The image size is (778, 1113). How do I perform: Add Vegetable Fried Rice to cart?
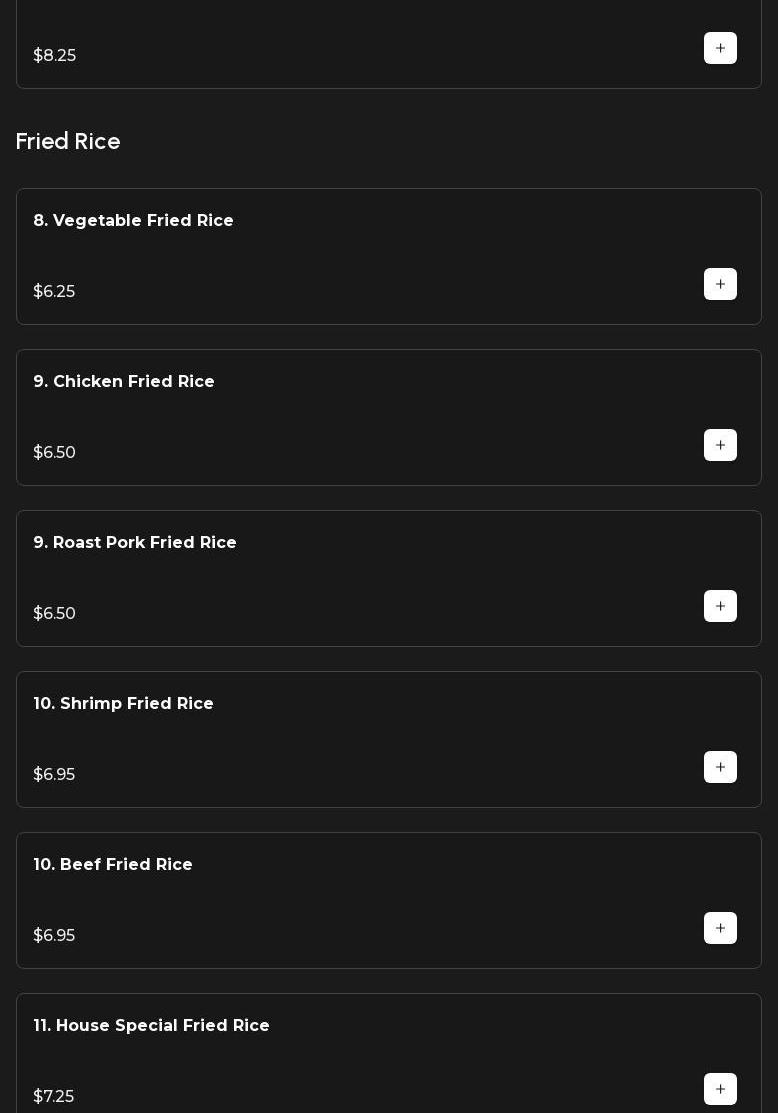pyautogui.click(x=720, y=284)
